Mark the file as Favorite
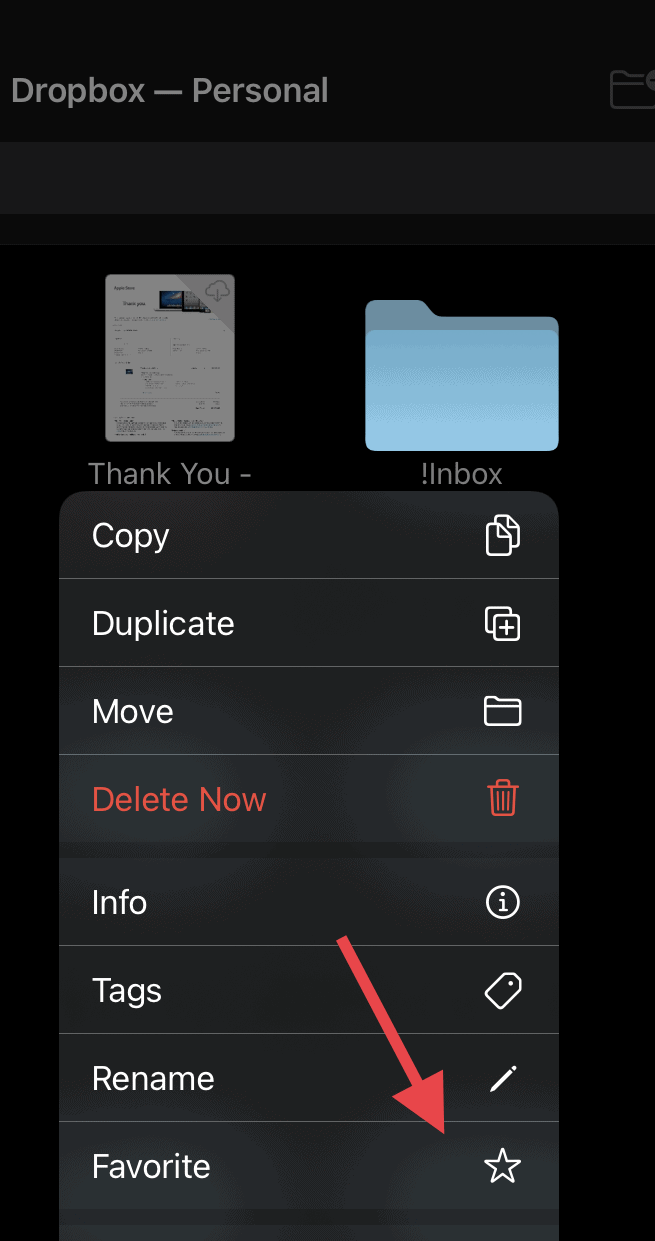The image size is (655, 1241). 308,1166
